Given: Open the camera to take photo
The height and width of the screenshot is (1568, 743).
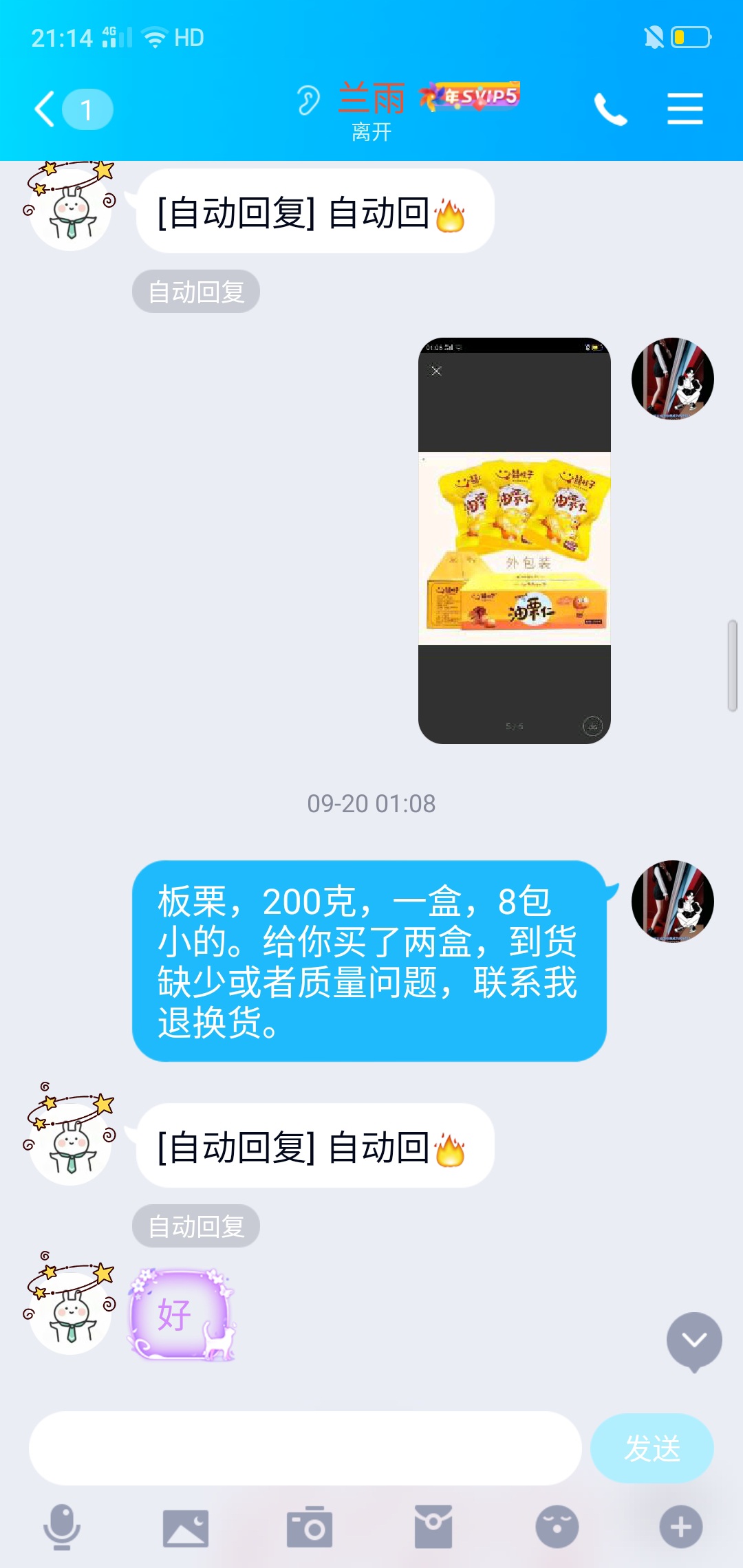Looking at the screenshot, I should pyautogui.click(x=310, y=1527).
